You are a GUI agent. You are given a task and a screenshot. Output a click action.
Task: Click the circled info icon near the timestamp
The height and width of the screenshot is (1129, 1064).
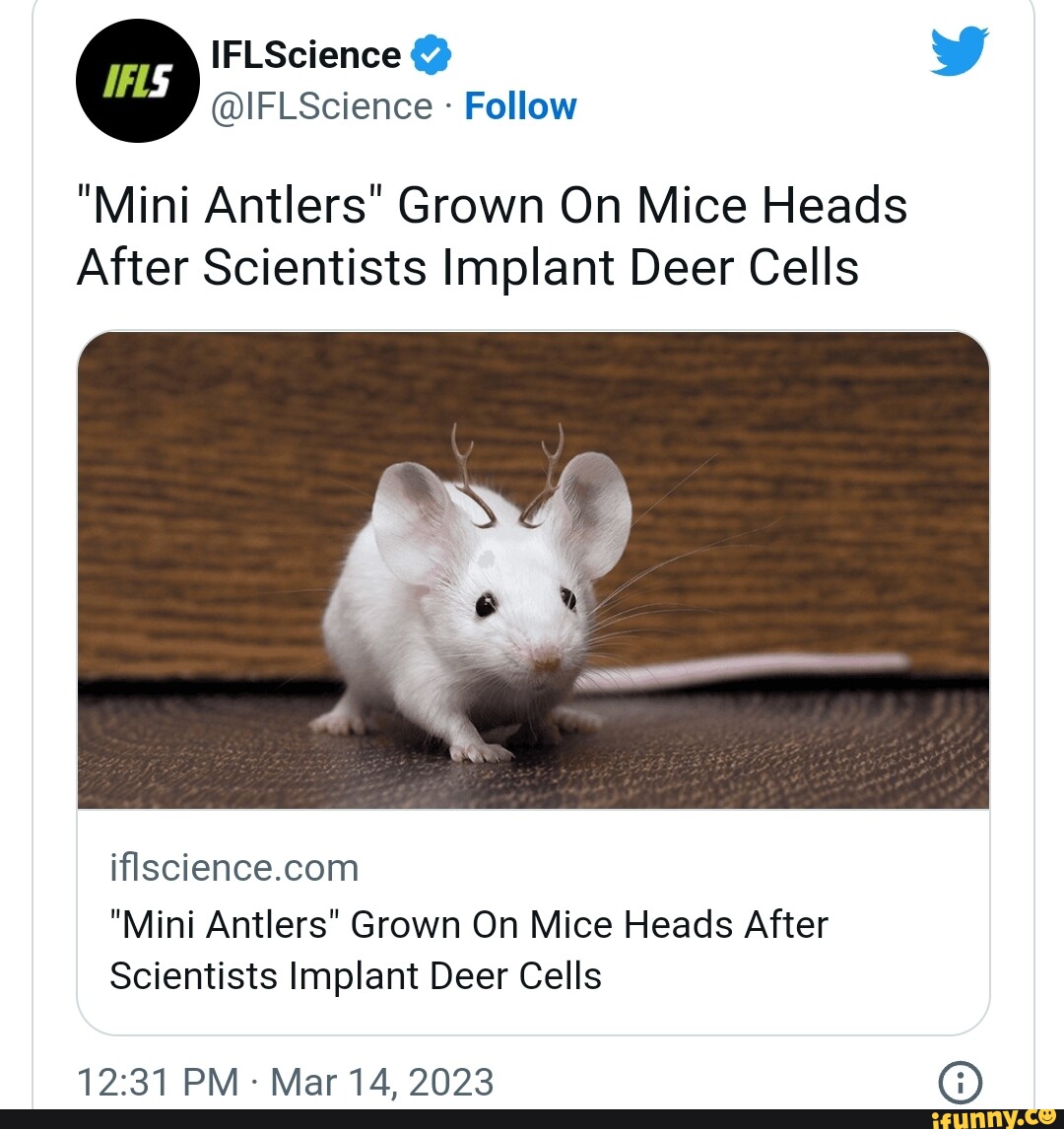961,1082
